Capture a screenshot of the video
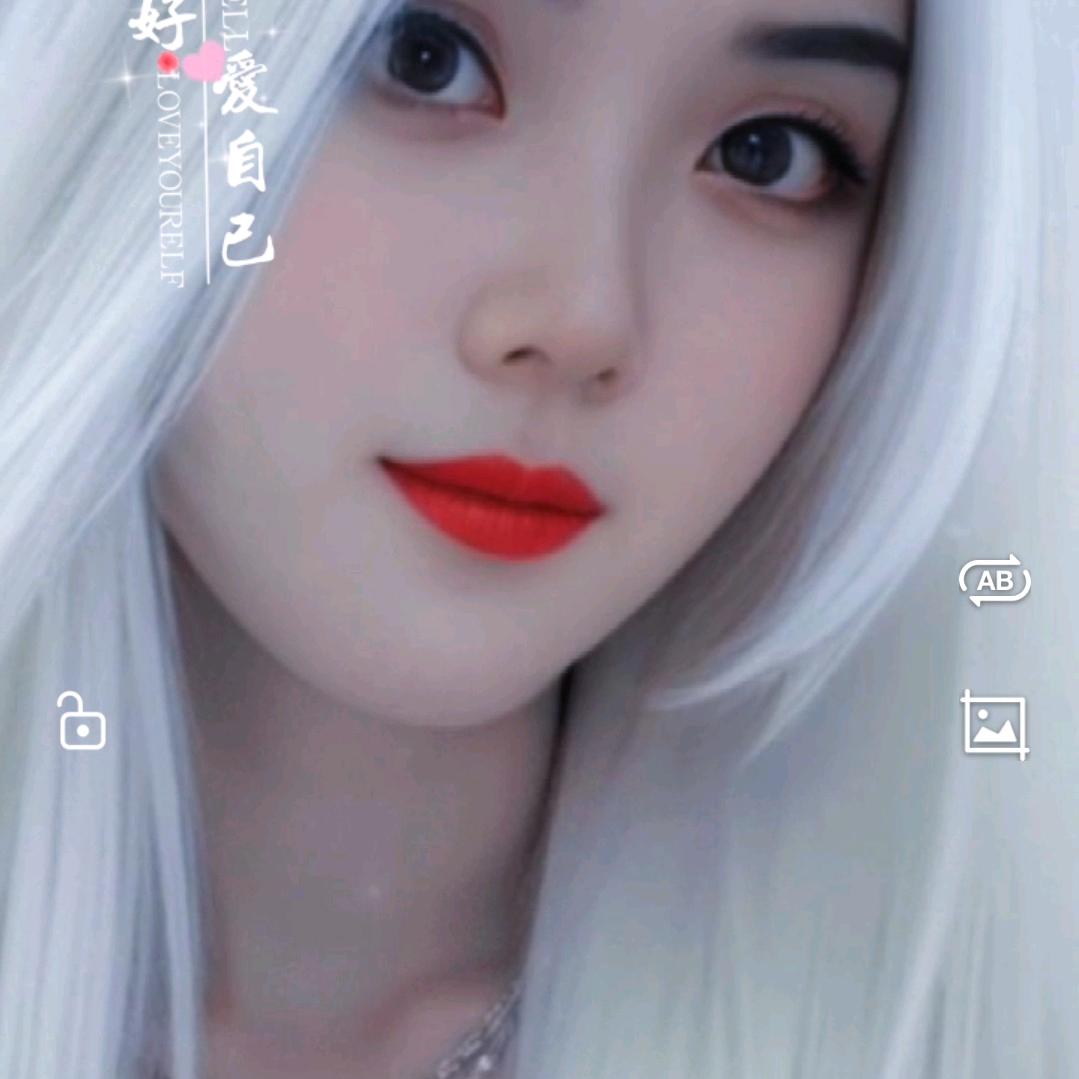Screen dimensions: 1079x1079 click(994, 724)
